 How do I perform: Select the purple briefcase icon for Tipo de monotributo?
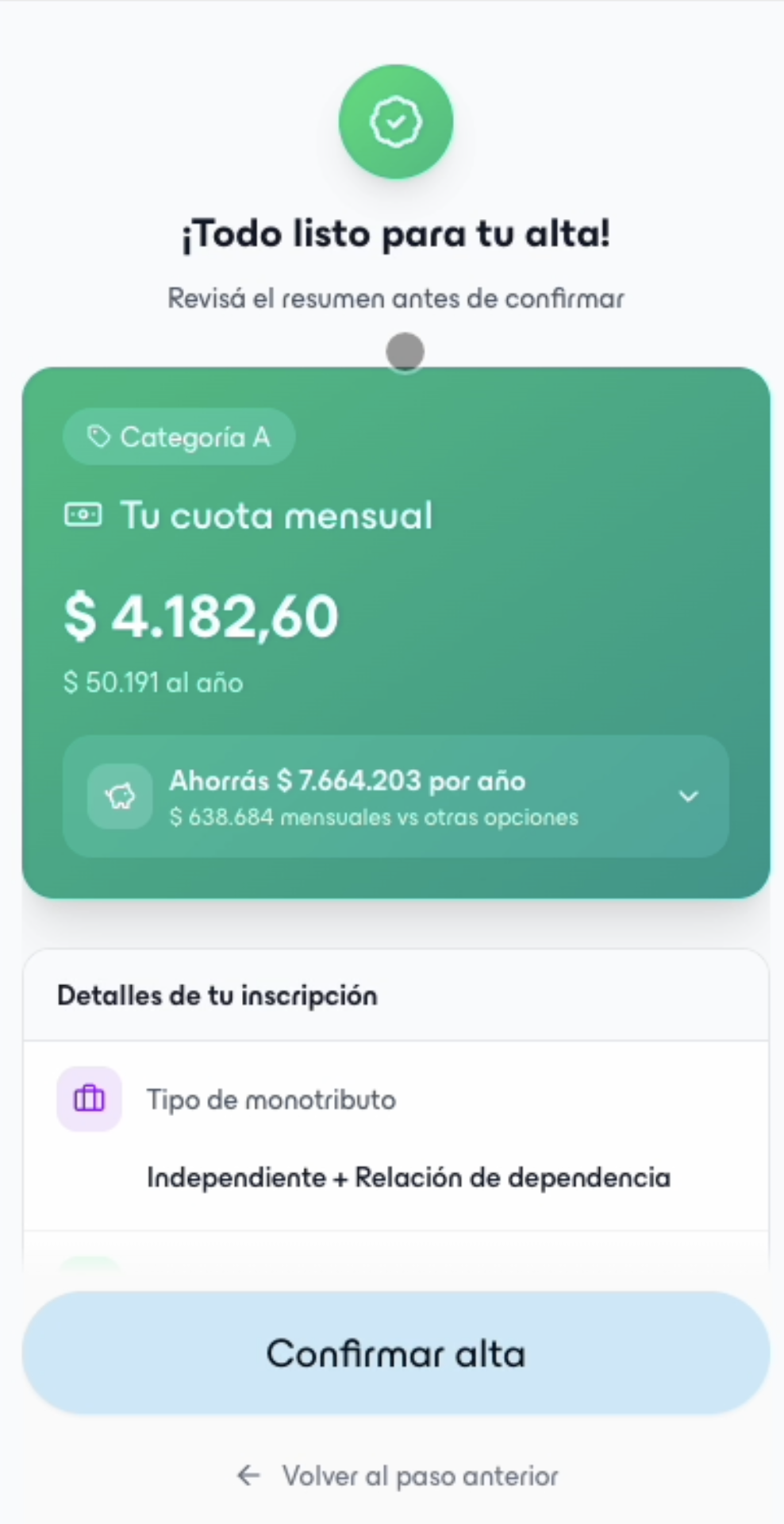[89, 1099]
